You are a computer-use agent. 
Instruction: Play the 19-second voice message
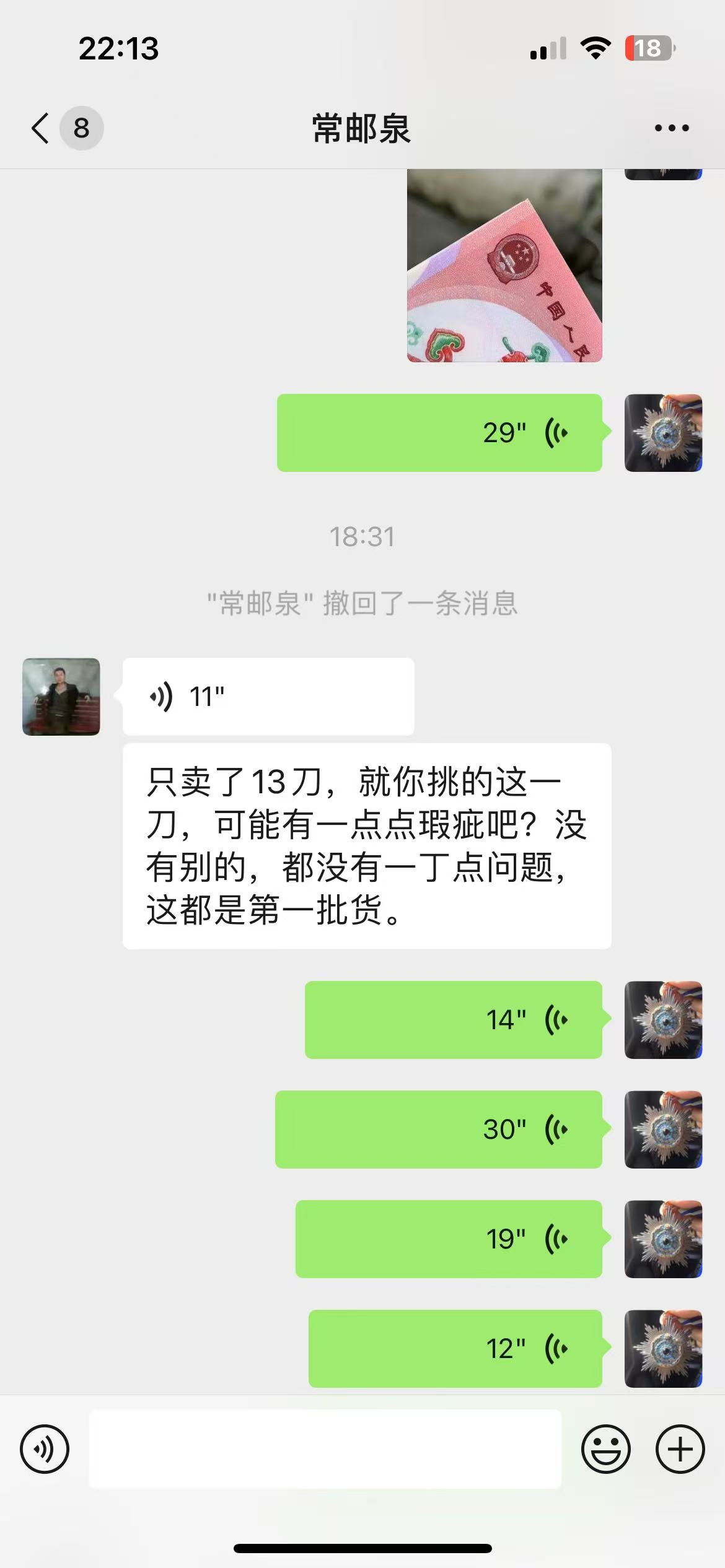coord(449,1239)
